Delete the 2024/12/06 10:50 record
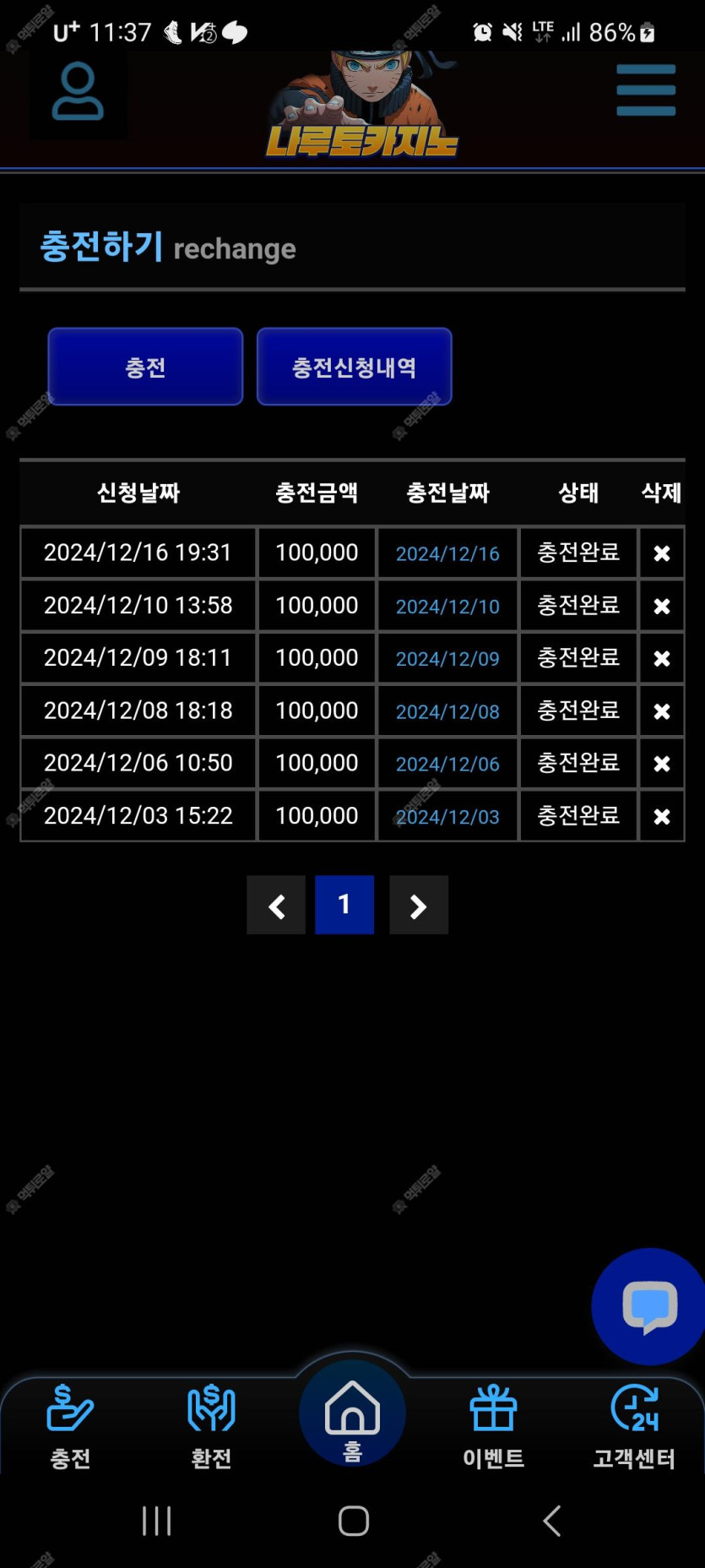 pos(662,764)
